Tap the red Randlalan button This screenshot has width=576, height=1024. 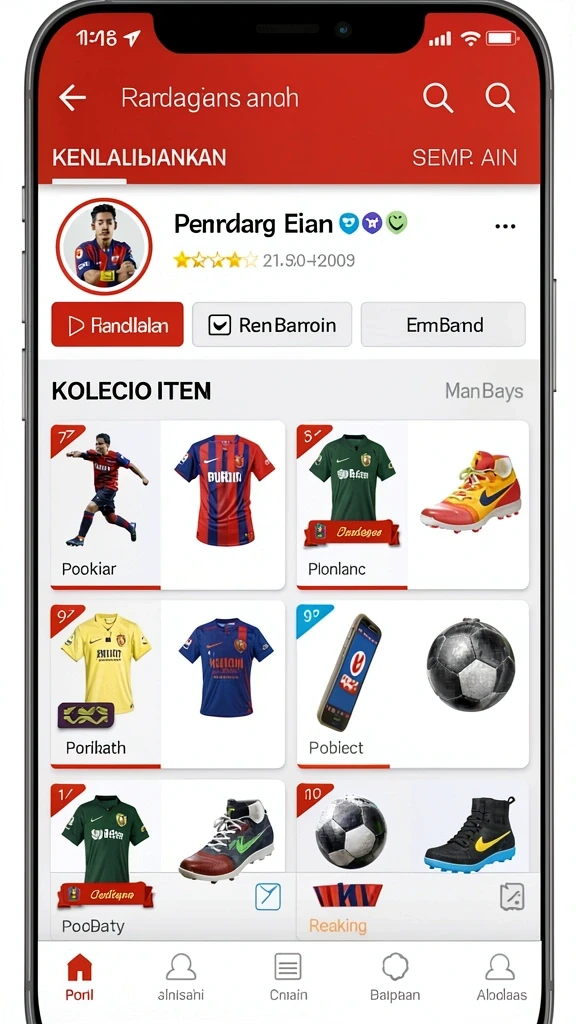coord(118,325)
